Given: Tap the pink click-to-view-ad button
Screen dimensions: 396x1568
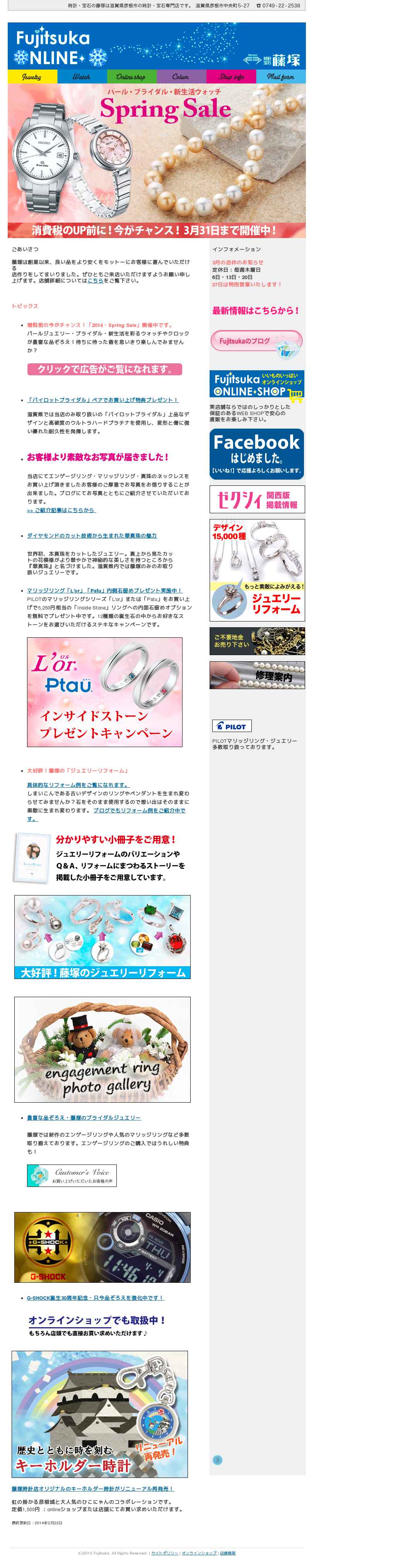Looking at the screenshot, I should coord(104,369).
